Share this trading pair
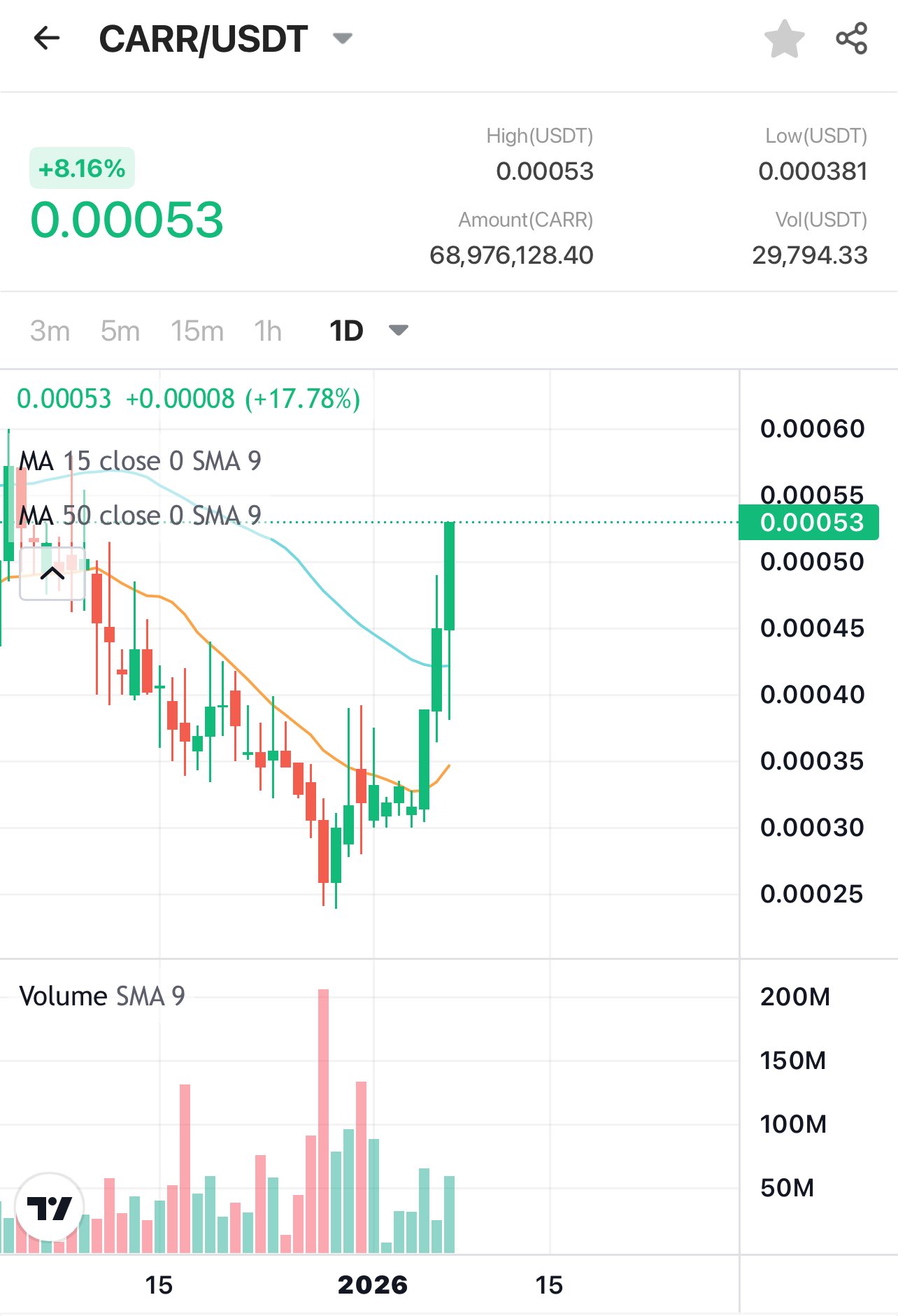 point(851,38)
